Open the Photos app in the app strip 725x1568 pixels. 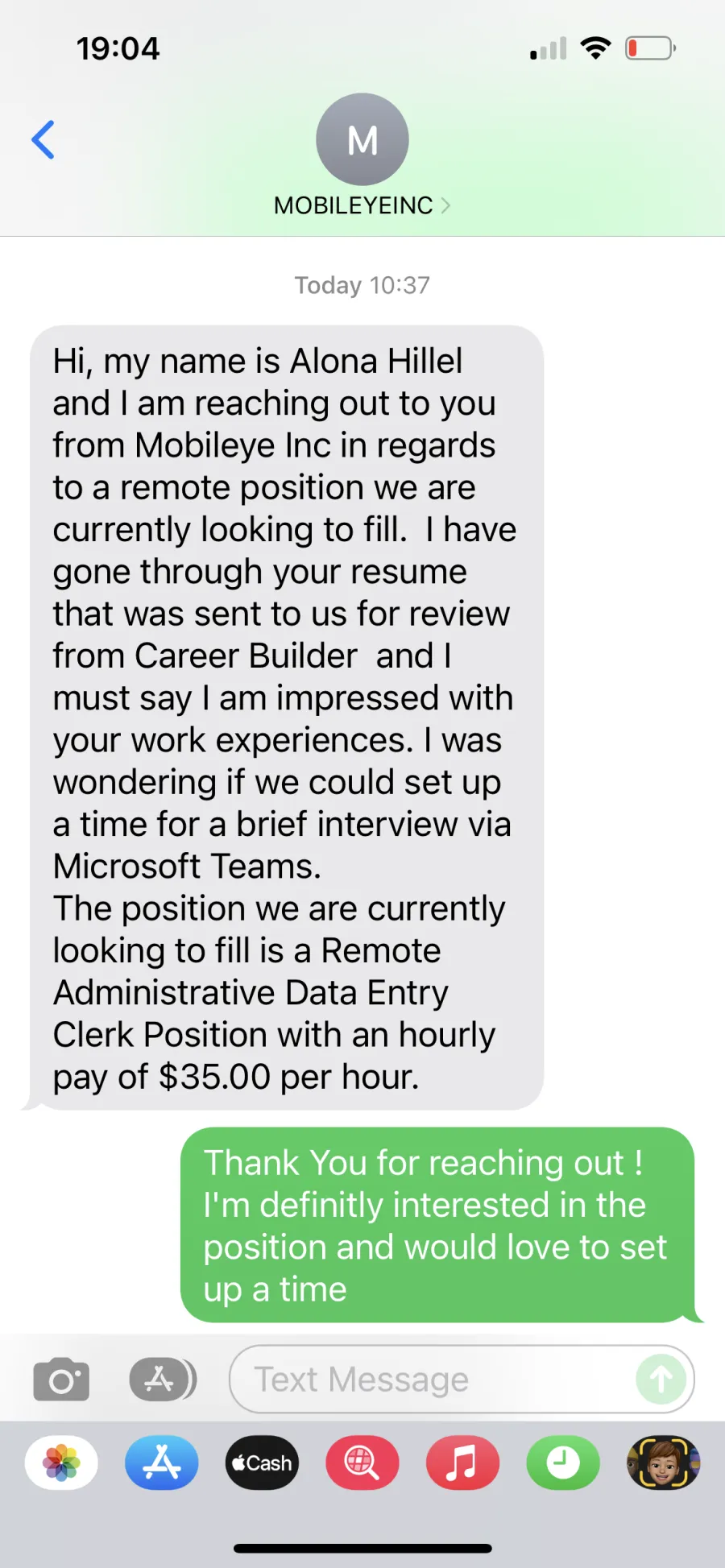[x=61, y=1463]
